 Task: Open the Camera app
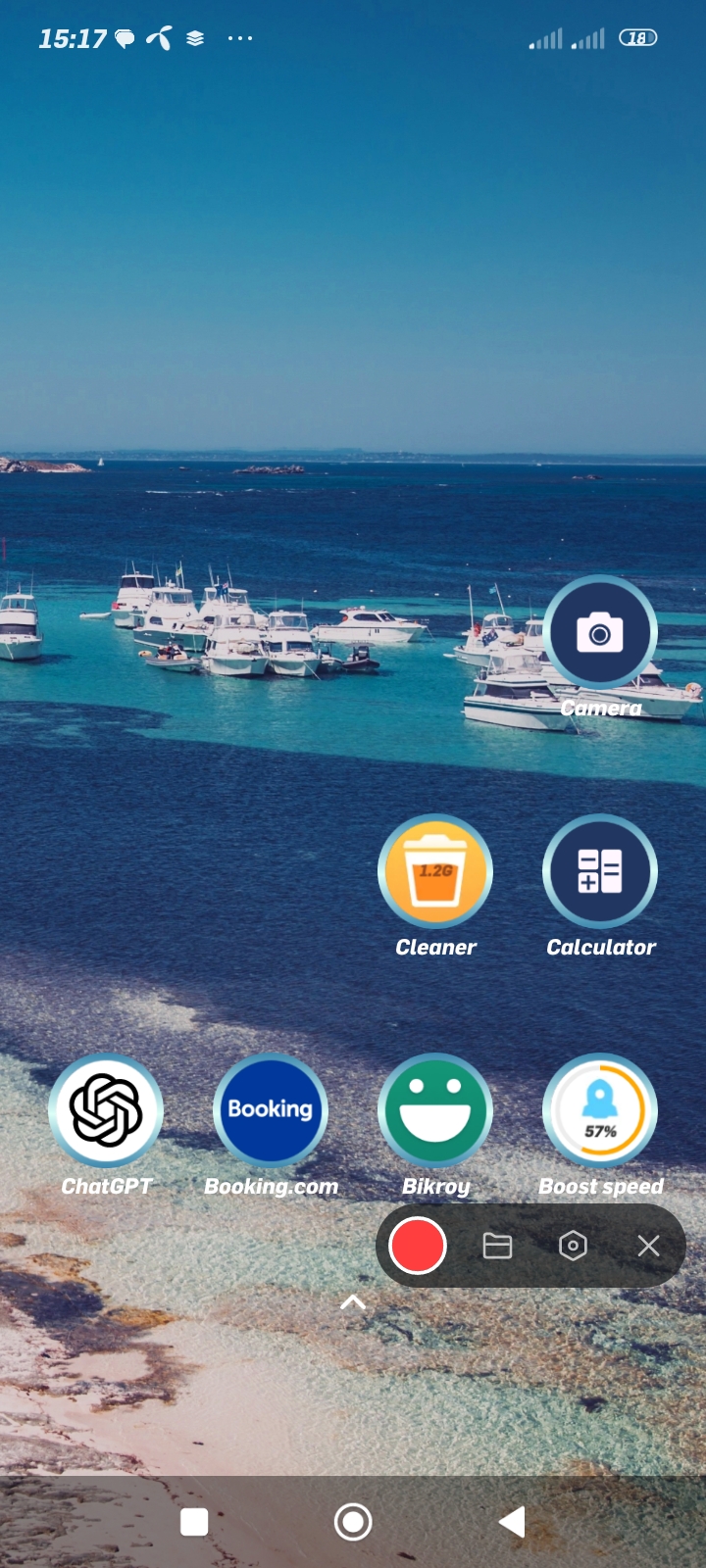(600, 633)
